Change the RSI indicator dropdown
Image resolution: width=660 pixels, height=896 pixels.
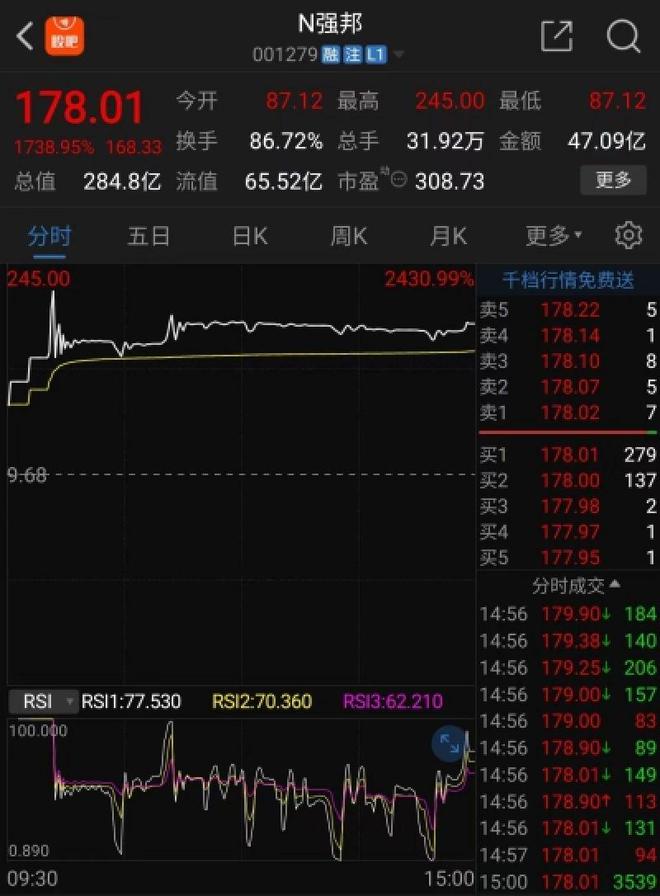[44, 702]
